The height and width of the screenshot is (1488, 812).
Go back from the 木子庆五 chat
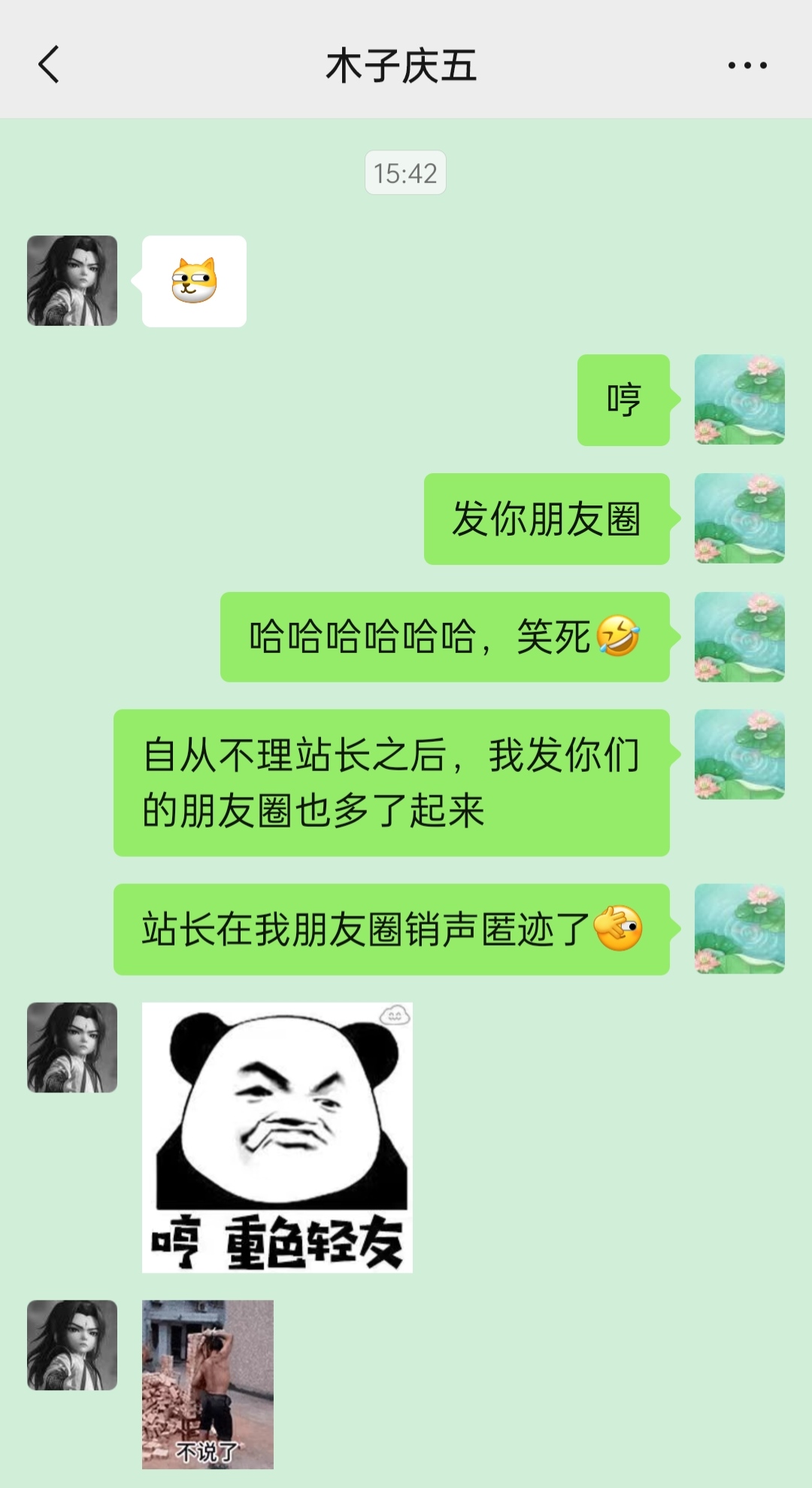click(50, 65)
